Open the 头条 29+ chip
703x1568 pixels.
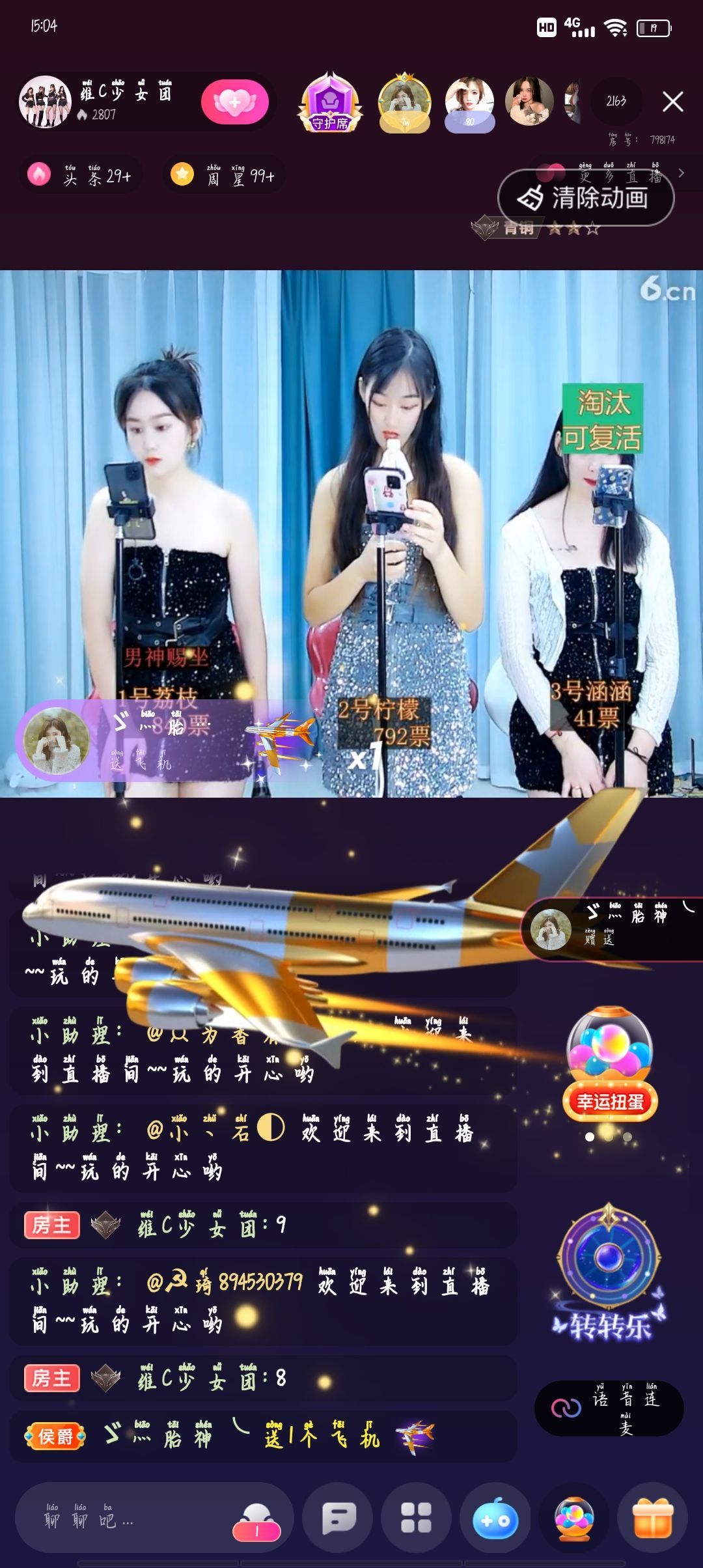tap(81, 175)
